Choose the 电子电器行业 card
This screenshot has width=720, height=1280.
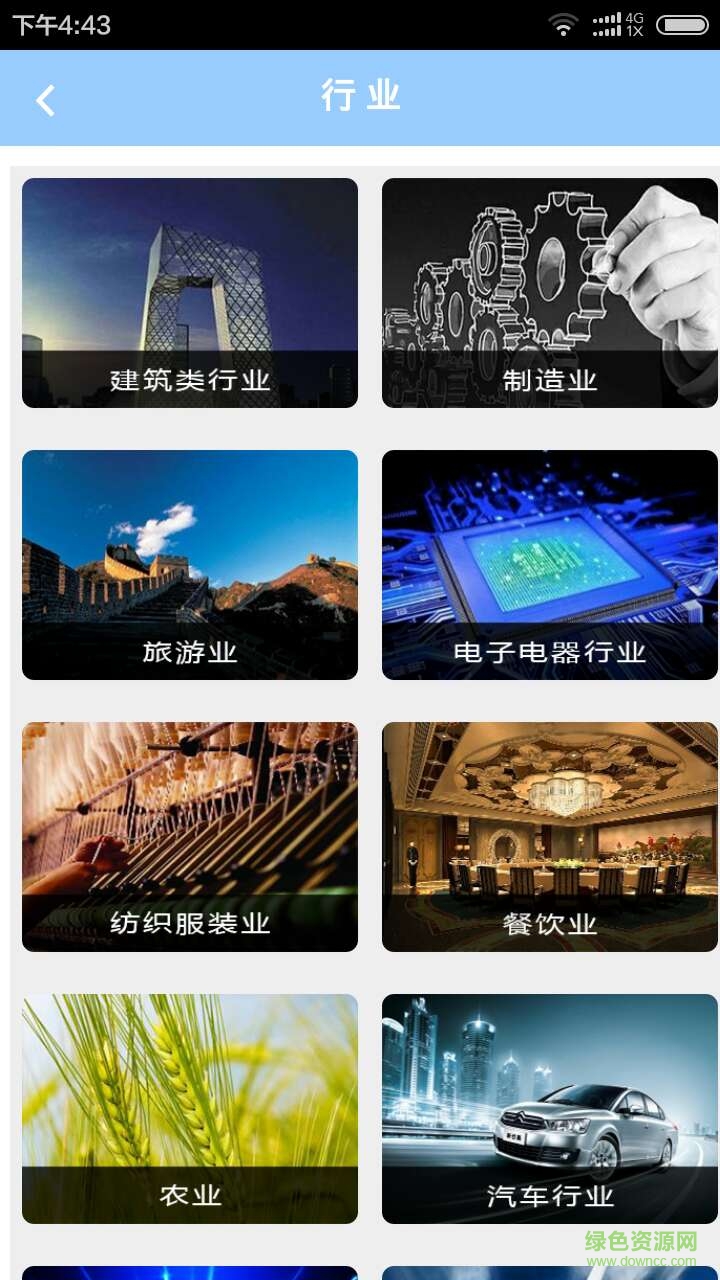click(x=550, y=565)
